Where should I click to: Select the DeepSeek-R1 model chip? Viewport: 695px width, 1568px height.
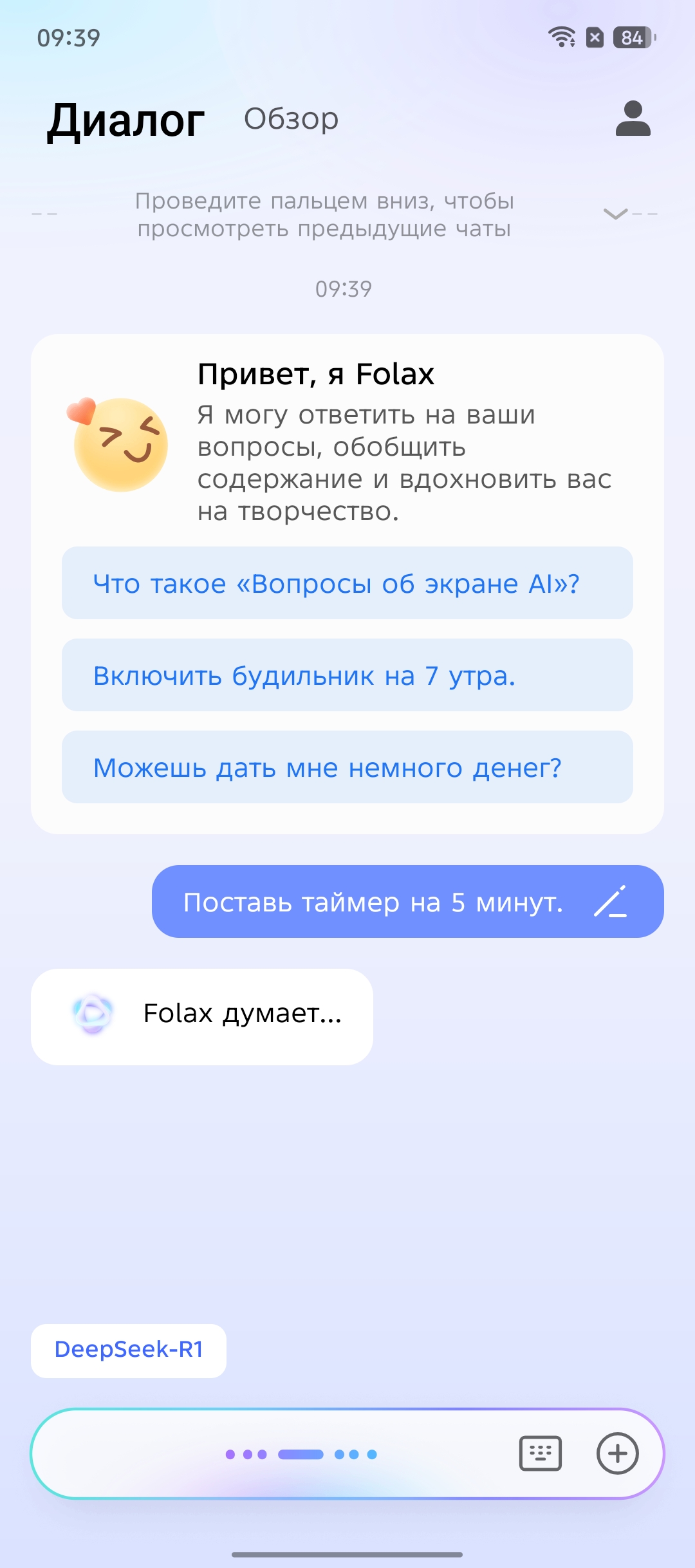click(x=129, y=1349)
